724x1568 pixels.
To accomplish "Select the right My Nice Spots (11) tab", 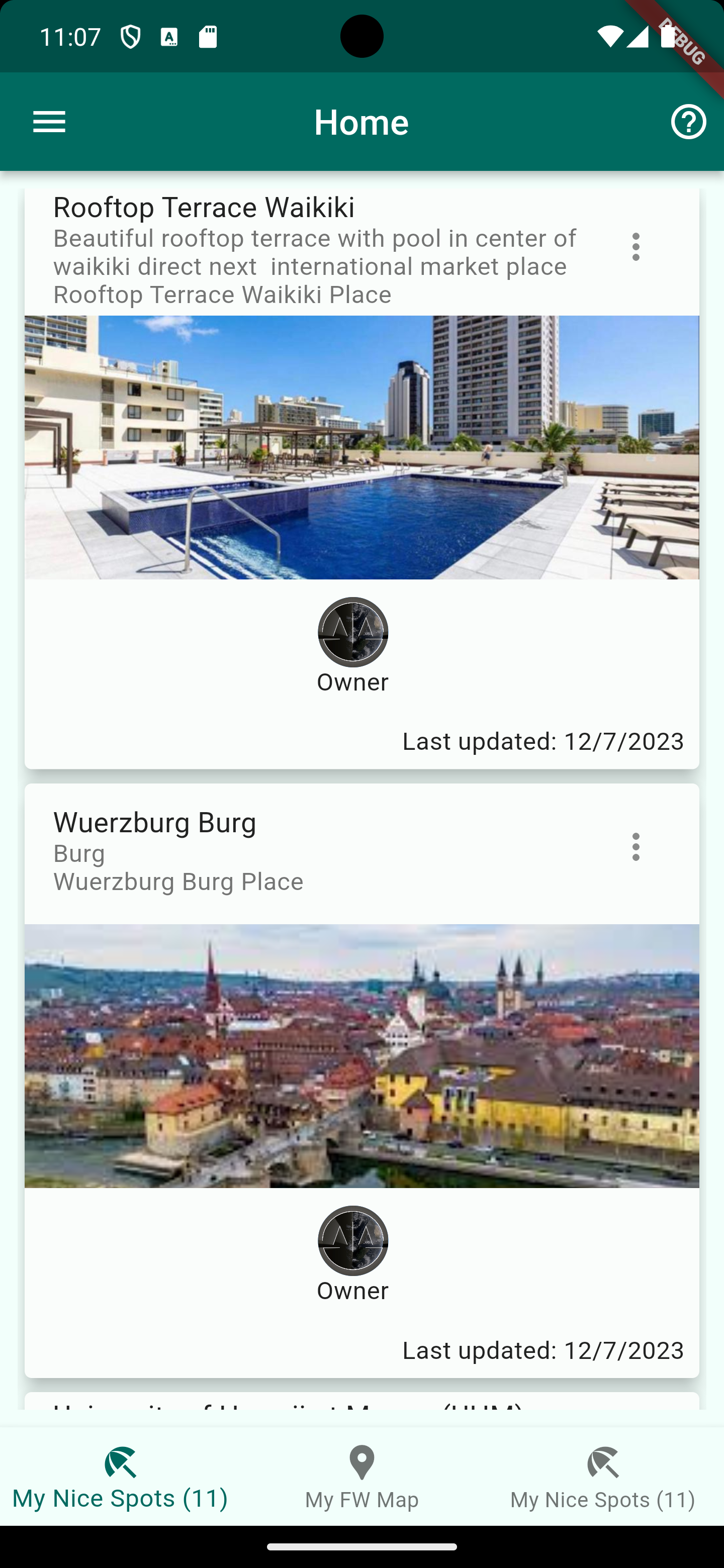I will coord(603,1477).
